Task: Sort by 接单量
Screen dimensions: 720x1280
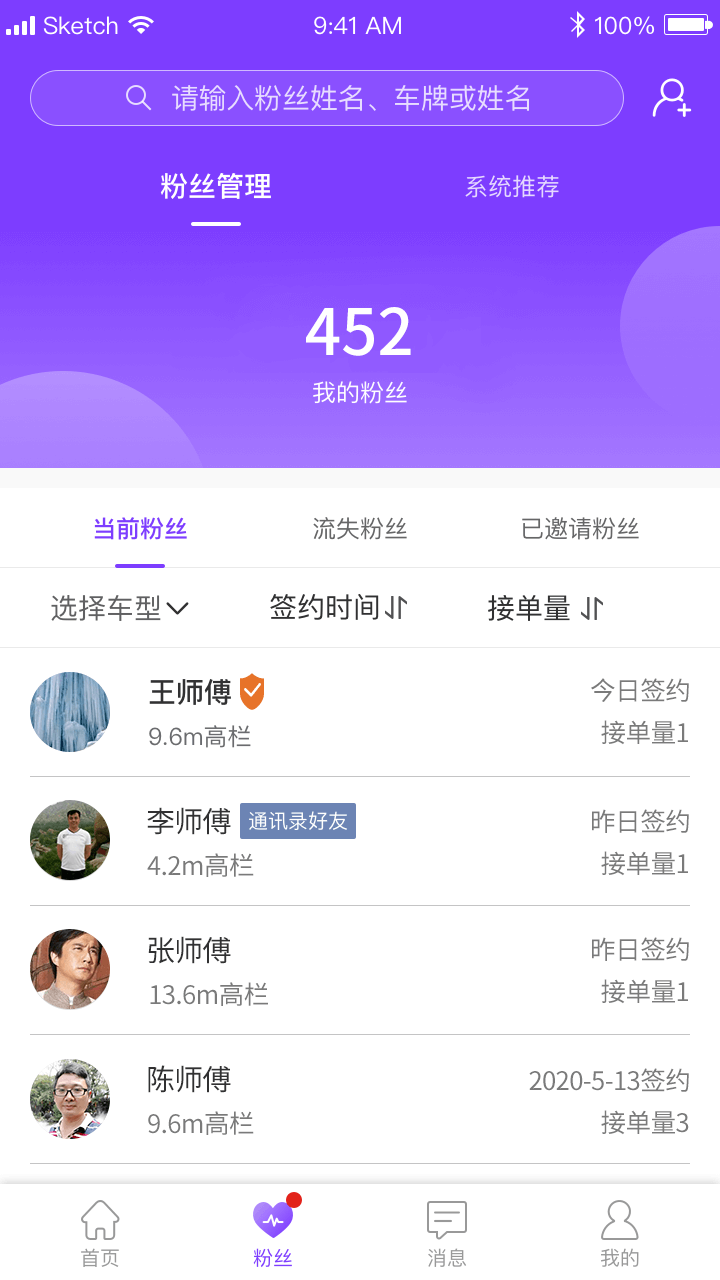Action: click(x=546, y=608)
